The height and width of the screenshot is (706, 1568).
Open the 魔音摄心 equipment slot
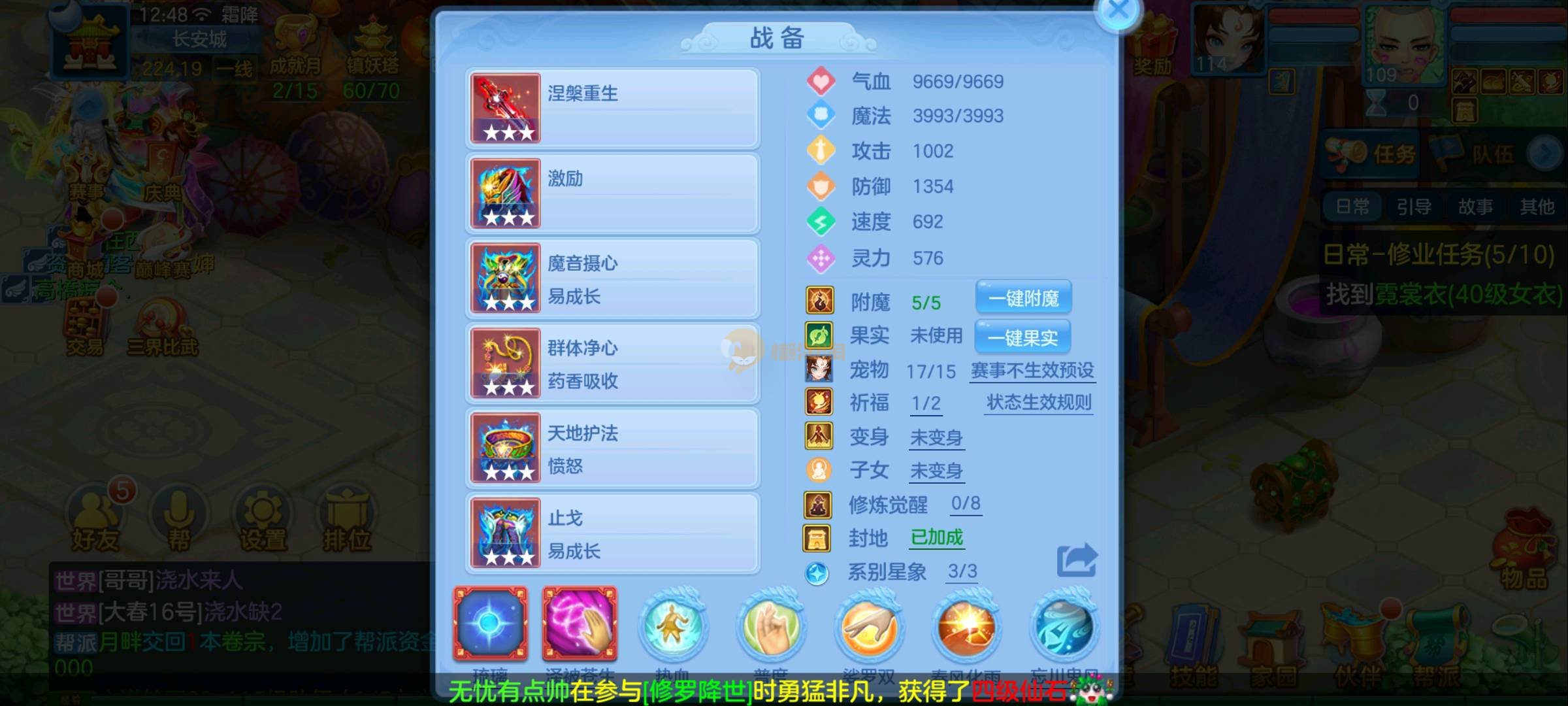pyautogui.click(x=612, y=278)
